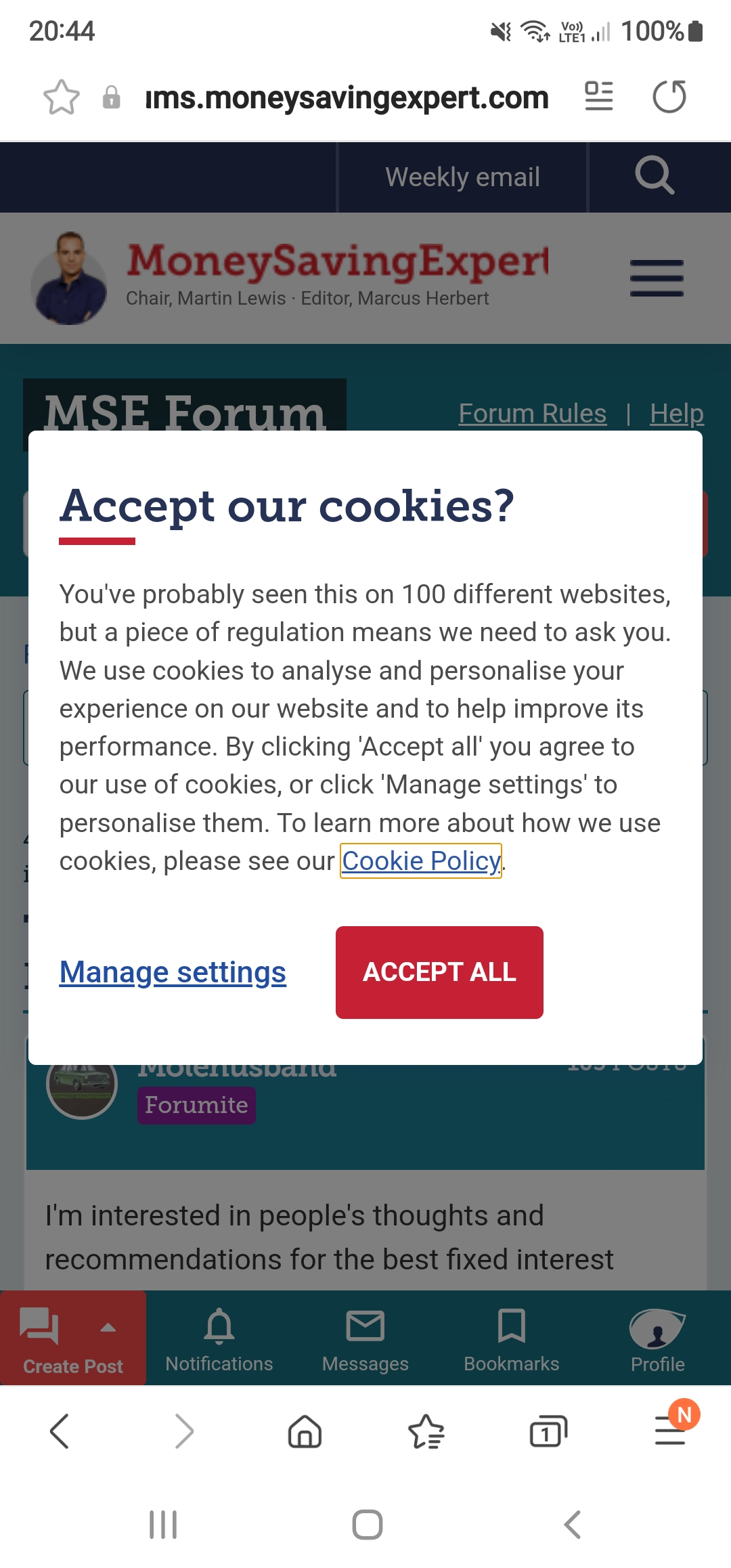Bookmark this page with the star icon

pyautogui.click(x=62, y=97)
